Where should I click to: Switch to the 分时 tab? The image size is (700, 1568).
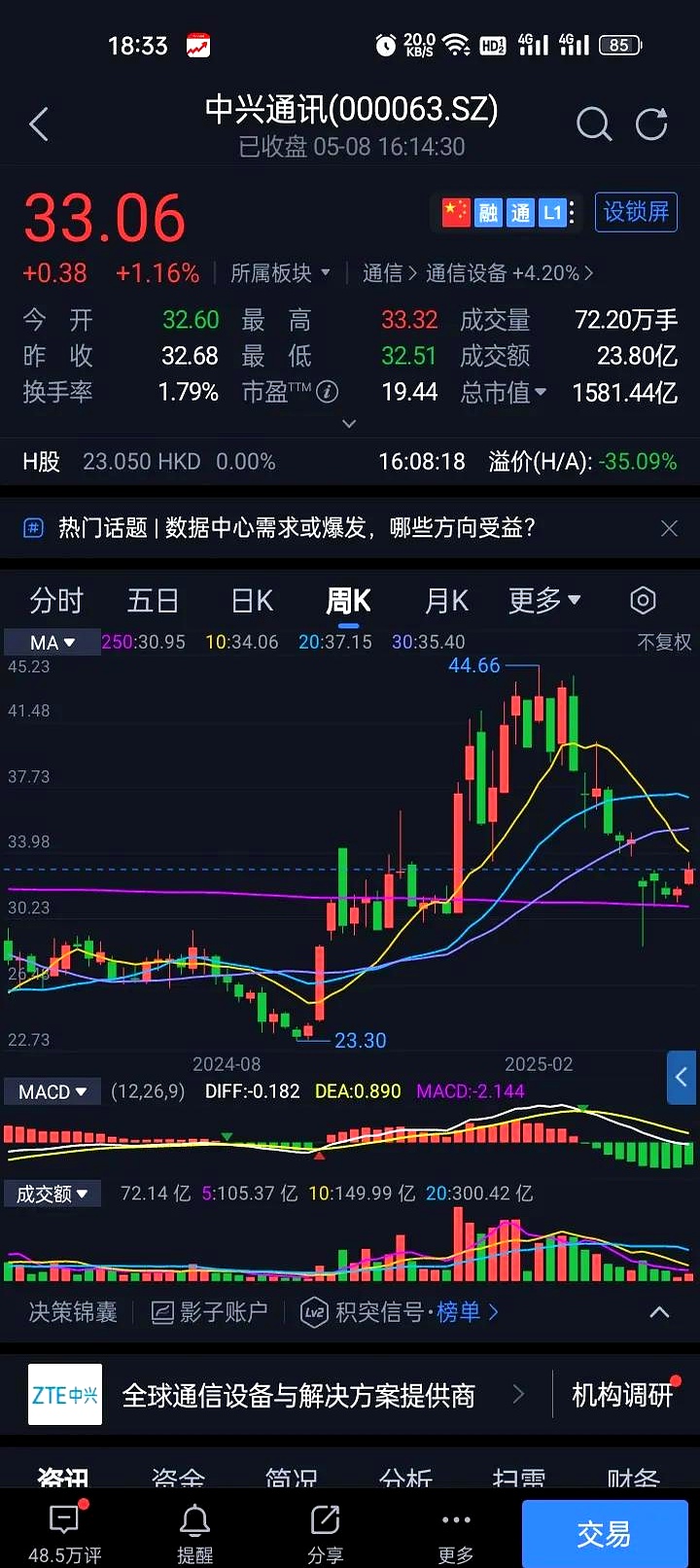click(x=55, y=601)
